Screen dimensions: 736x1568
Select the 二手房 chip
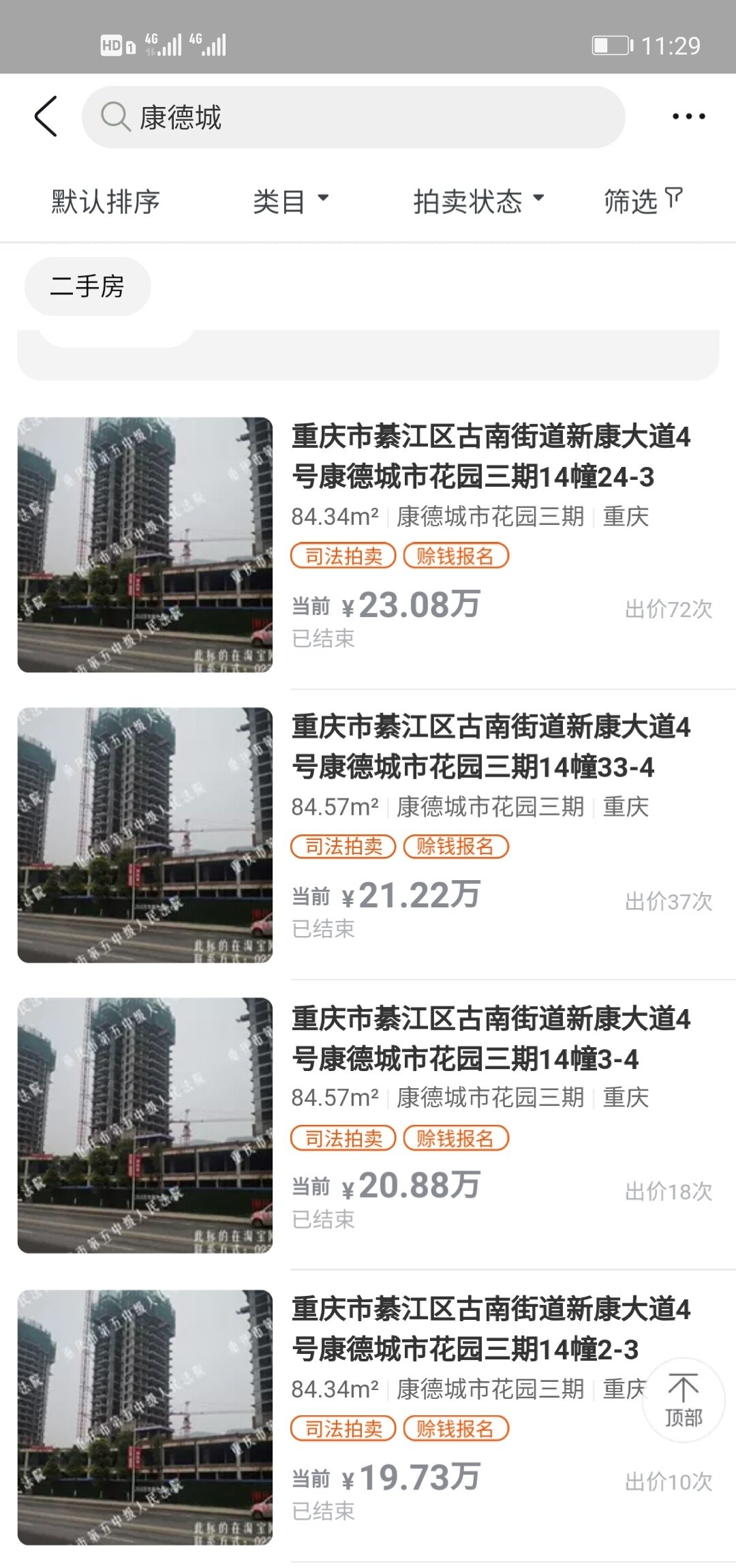87,286
